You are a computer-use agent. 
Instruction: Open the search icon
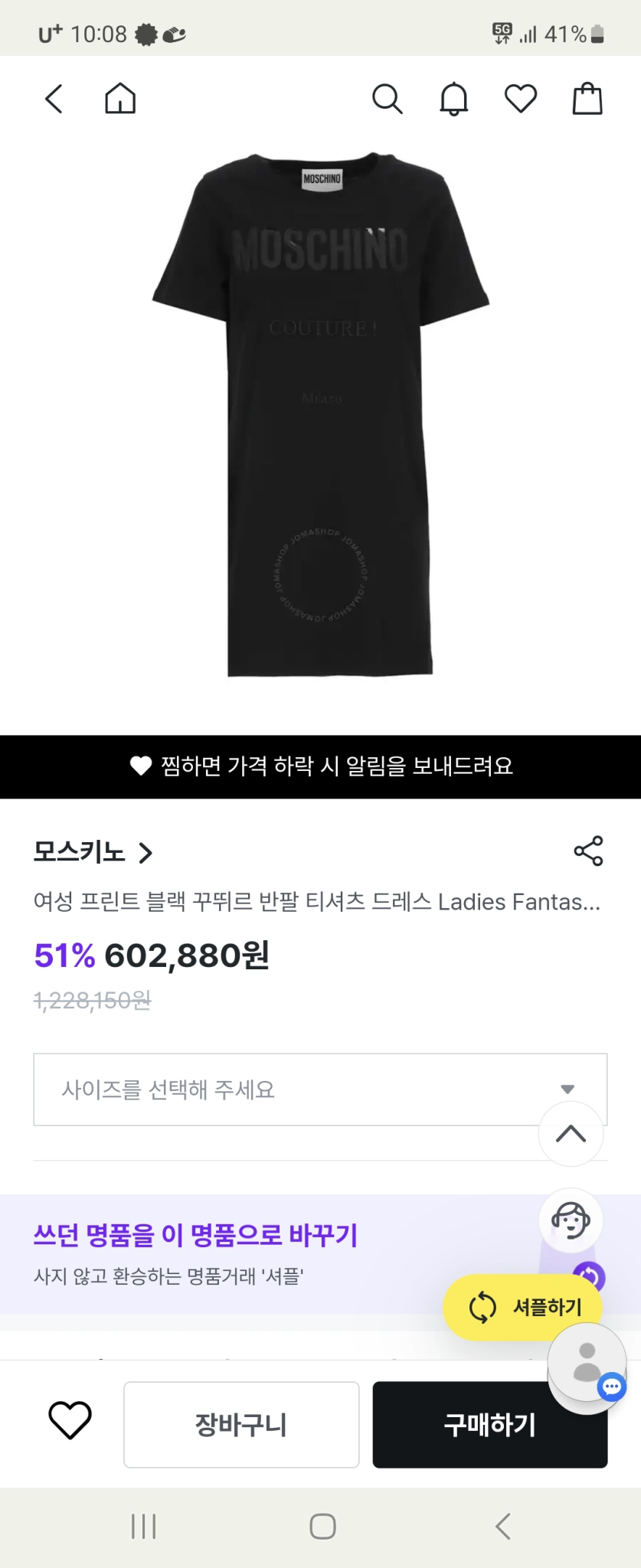tap(388, 99)
